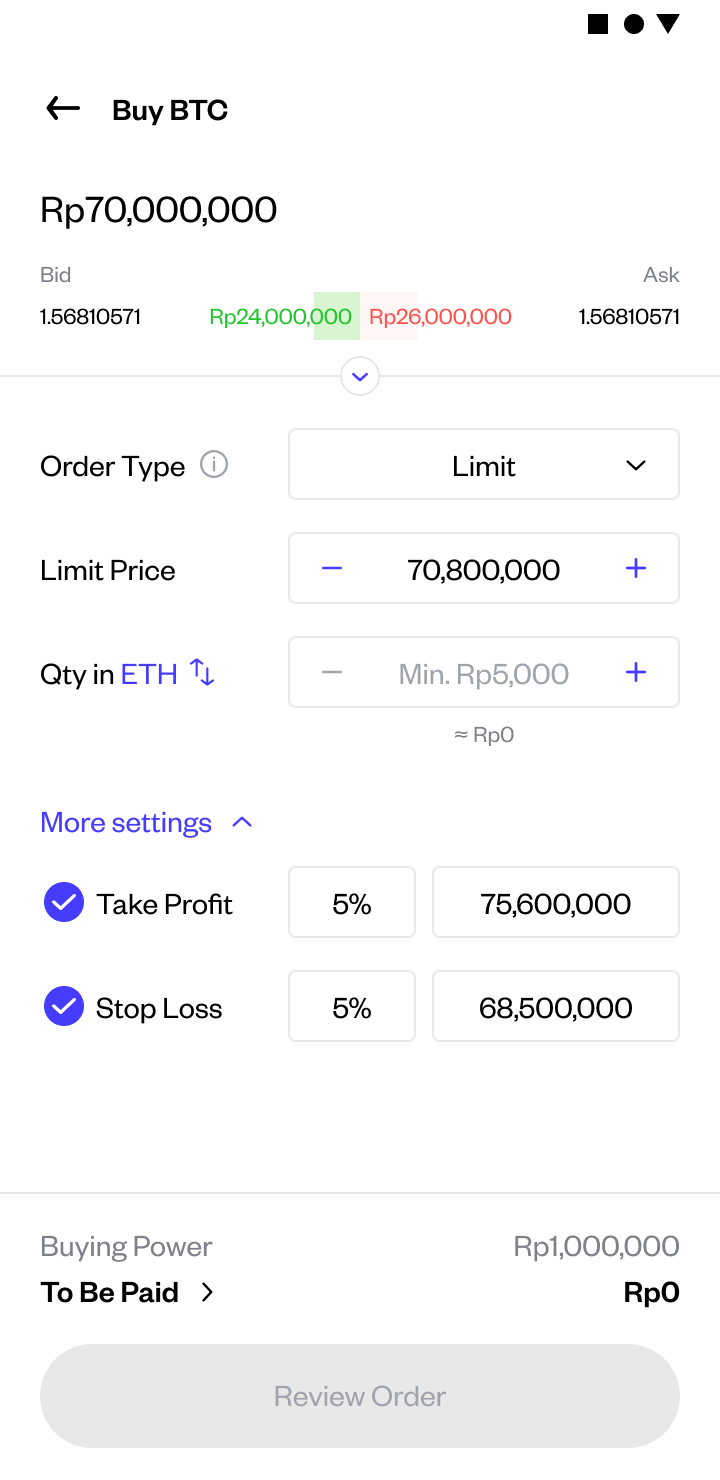
Task: Expand the bid and ask order book
Action: (360, 377)
